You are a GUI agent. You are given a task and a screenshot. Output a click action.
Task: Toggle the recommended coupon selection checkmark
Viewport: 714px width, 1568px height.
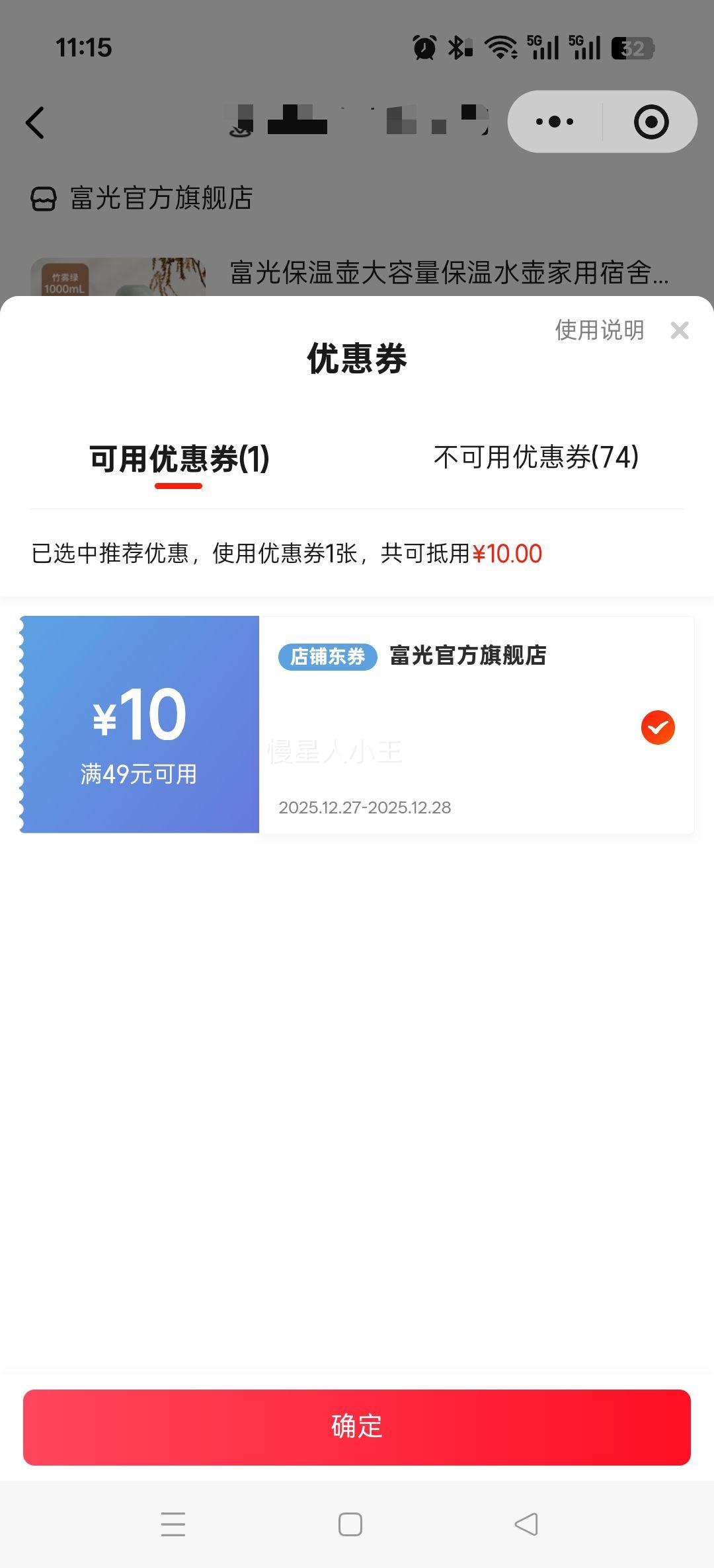coord(656,726)
